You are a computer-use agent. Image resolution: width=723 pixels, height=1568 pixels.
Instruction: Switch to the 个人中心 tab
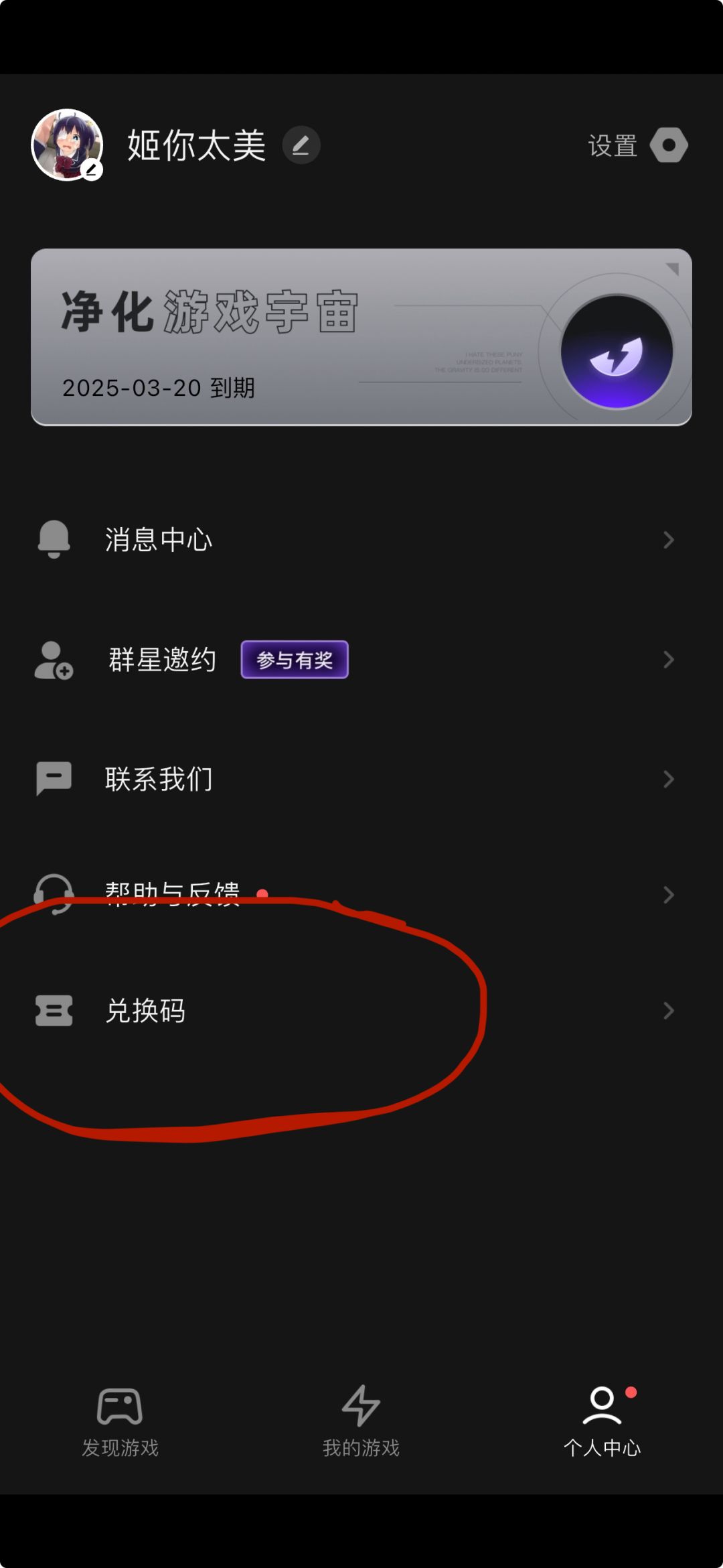(602, 1423)
